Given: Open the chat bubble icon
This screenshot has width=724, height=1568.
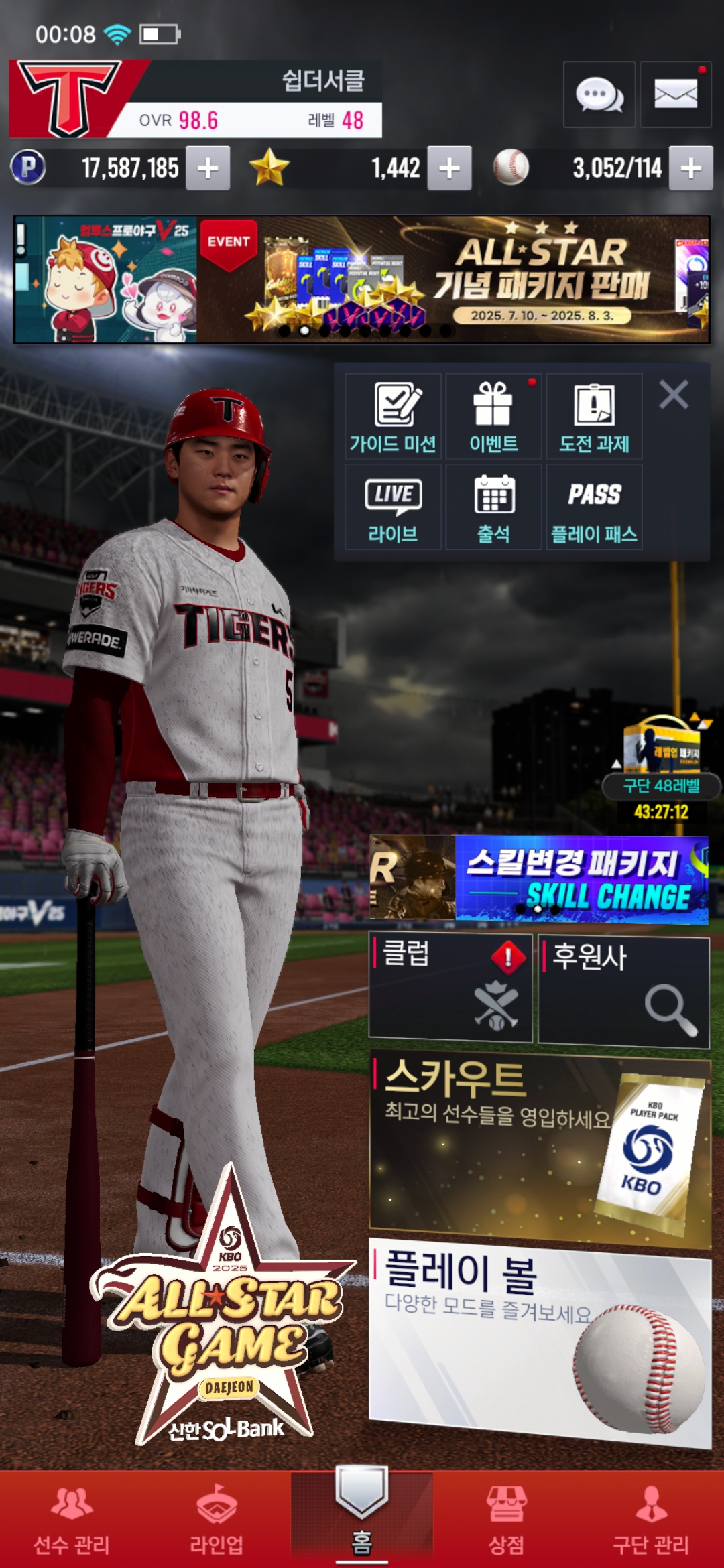Looking at the screenshot, I should pyautogui.click(x=599, y=94).
